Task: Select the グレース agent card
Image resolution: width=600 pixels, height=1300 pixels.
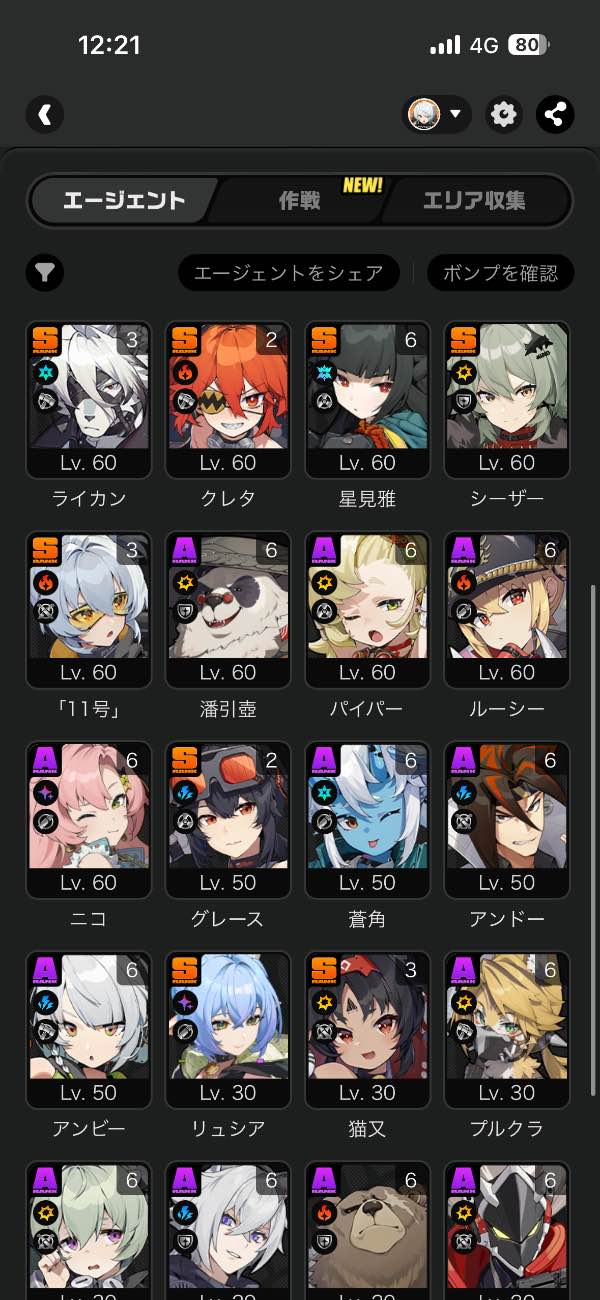Action: [x=228, y=820]
